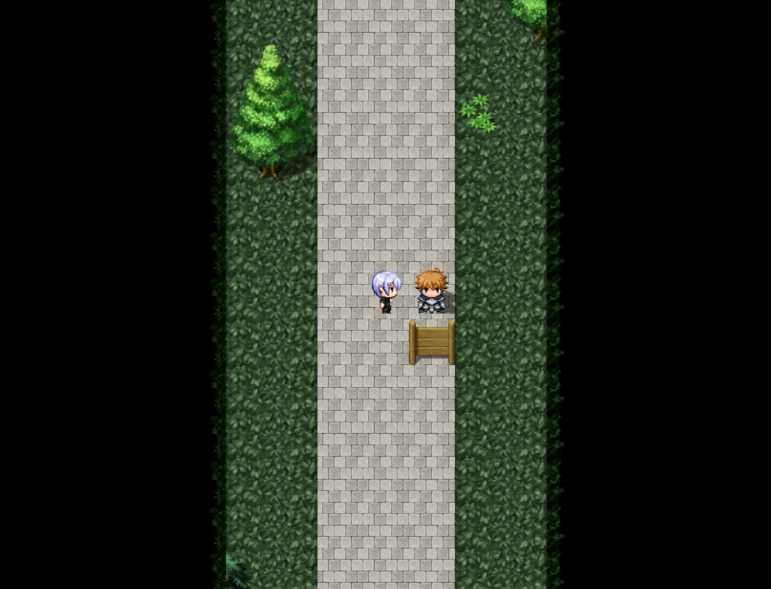Inspect the wooden signboard on the path
Viewport: 771px width, 589px height.
[x=432, y=342]
